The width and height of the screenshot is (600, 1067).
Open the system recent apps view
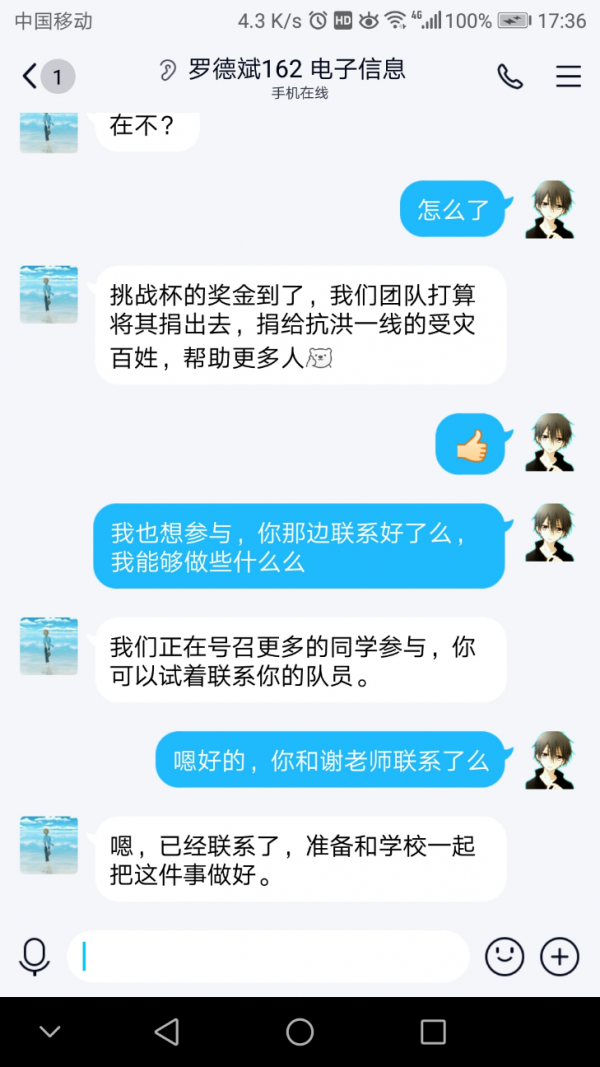point(432,1032)
